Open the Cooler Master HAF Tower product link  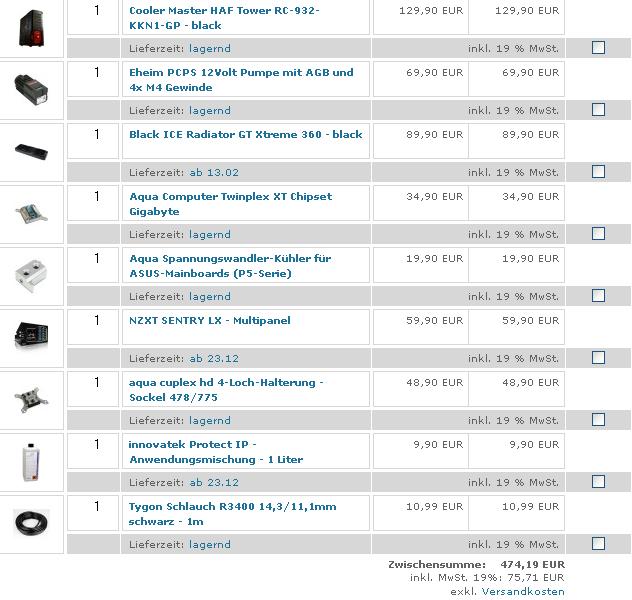(x=224, y=10)
